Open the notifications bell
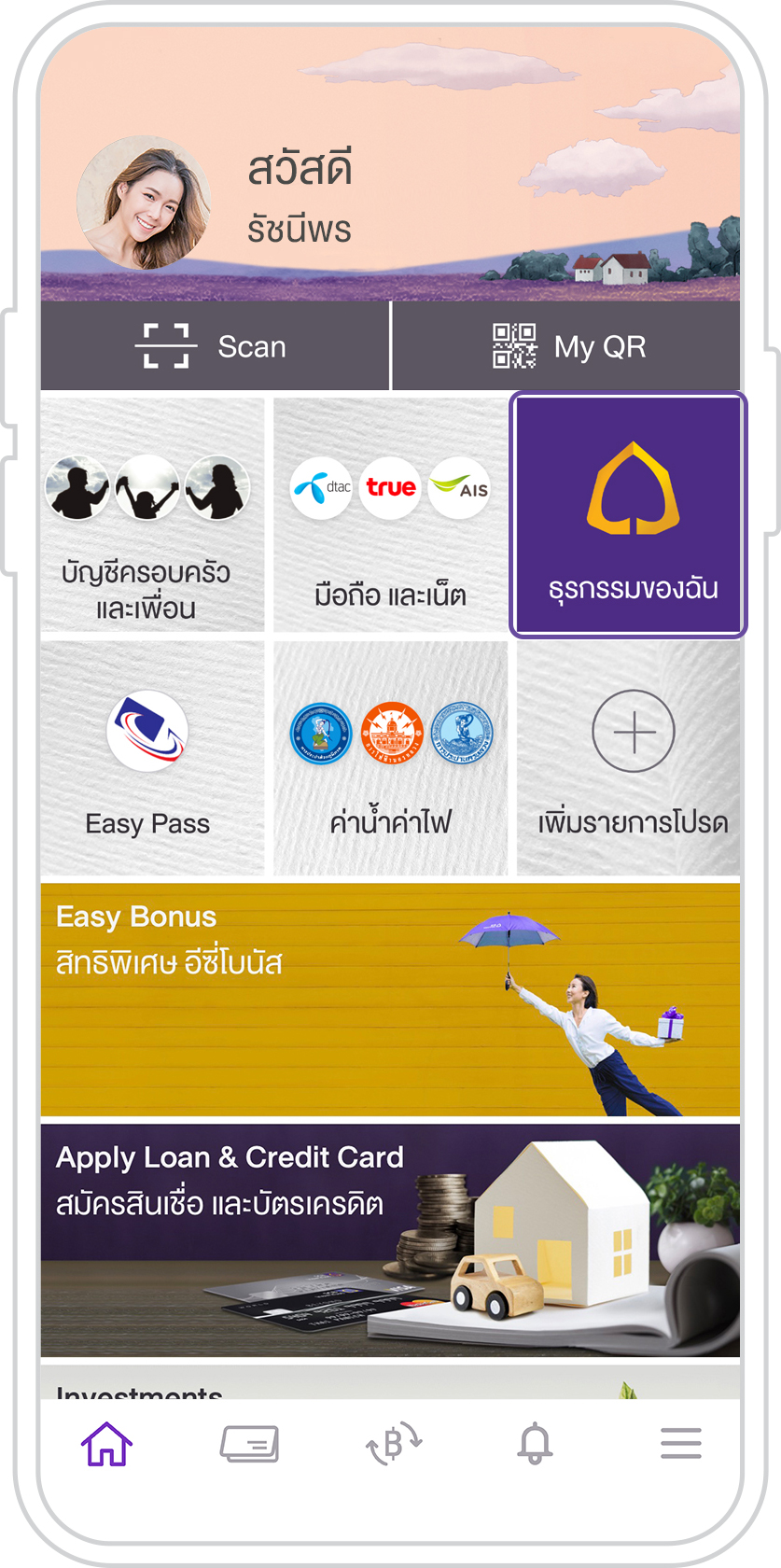The height and width of the screenshot is (1568, 781). [x=535, y=1444]
